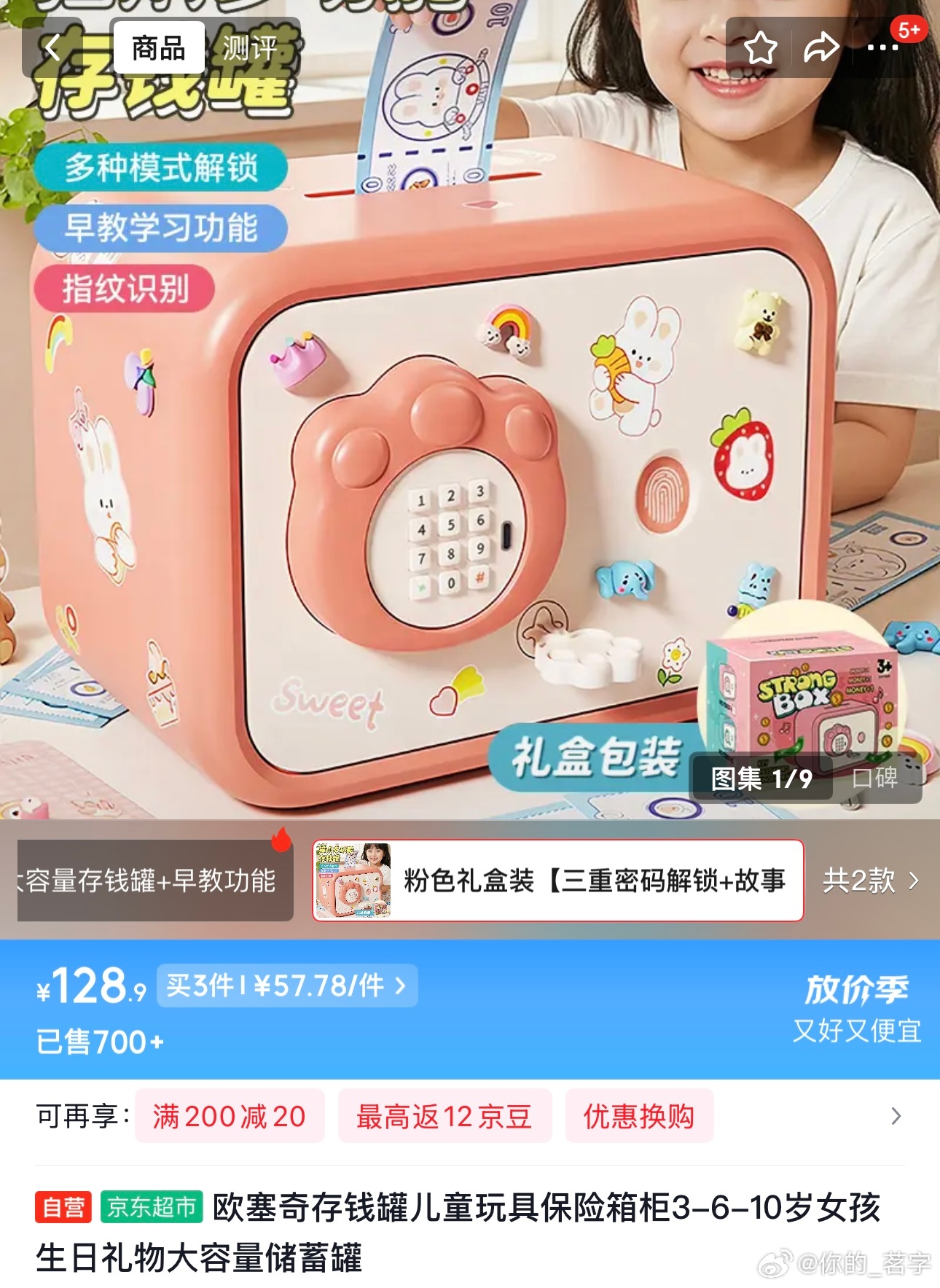View the 优惠换购 promotion

coord(638,1116)
